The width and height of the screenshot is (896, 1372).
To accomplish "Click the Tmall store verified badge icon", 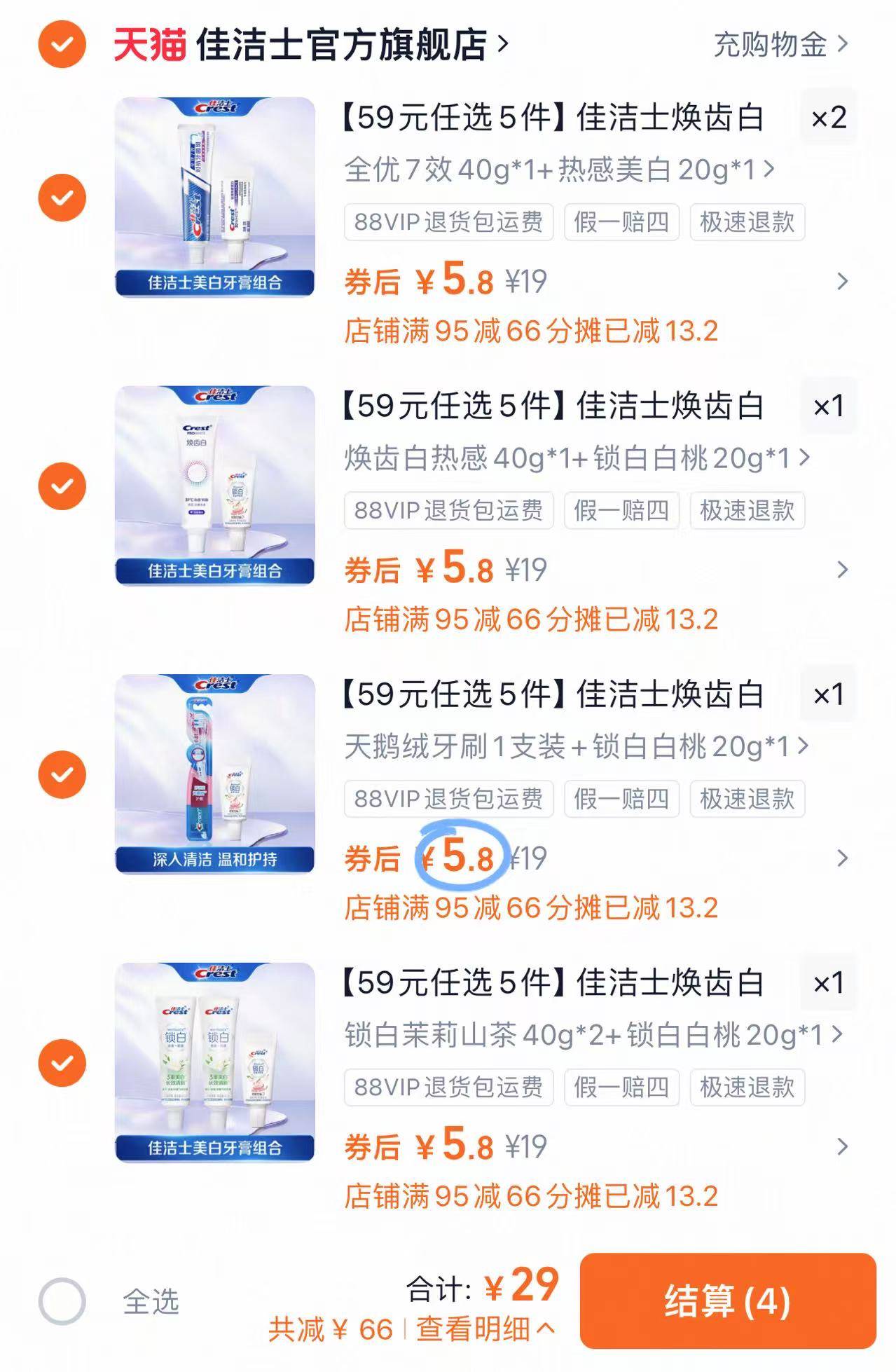I will 62,44.
